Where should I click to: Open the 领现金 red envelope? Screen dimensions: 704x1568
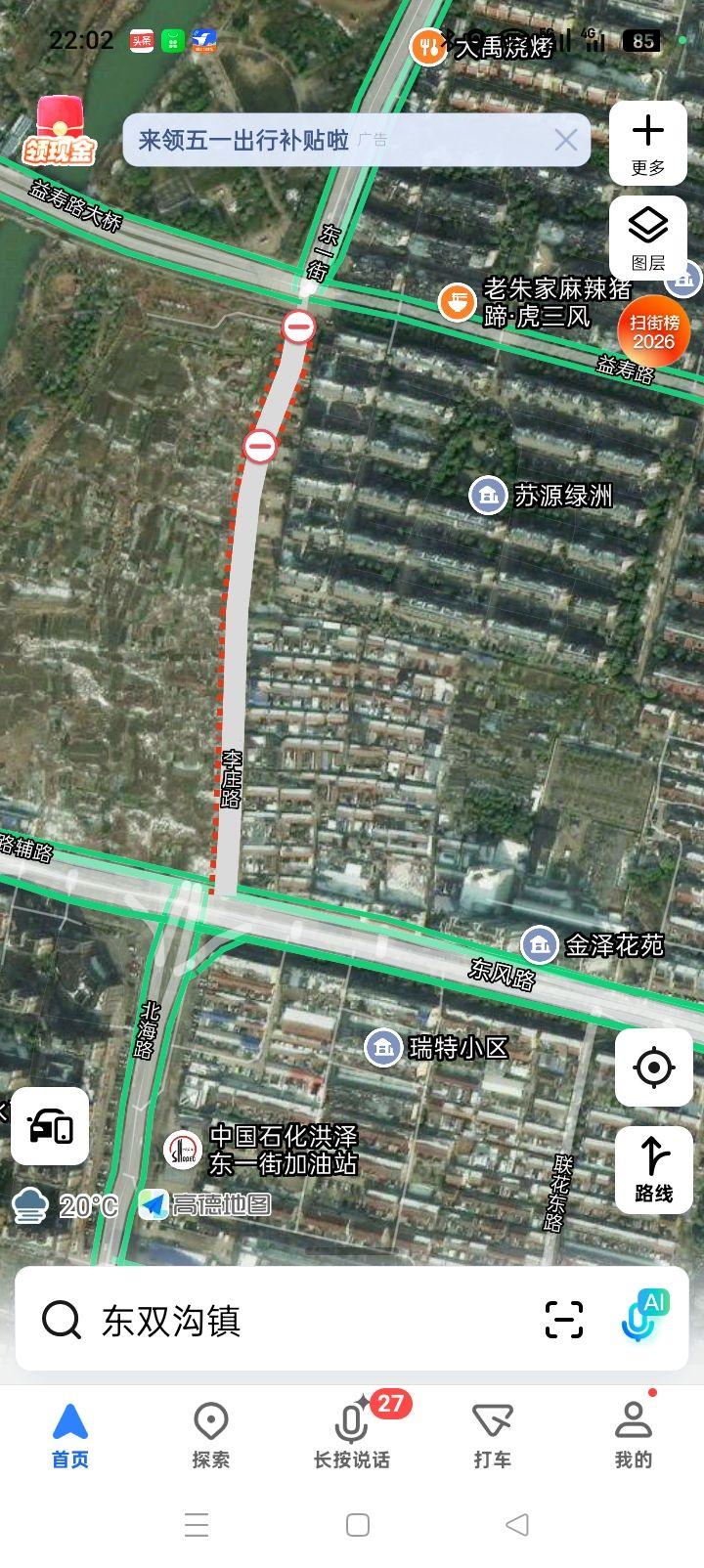tap(60, 131)
